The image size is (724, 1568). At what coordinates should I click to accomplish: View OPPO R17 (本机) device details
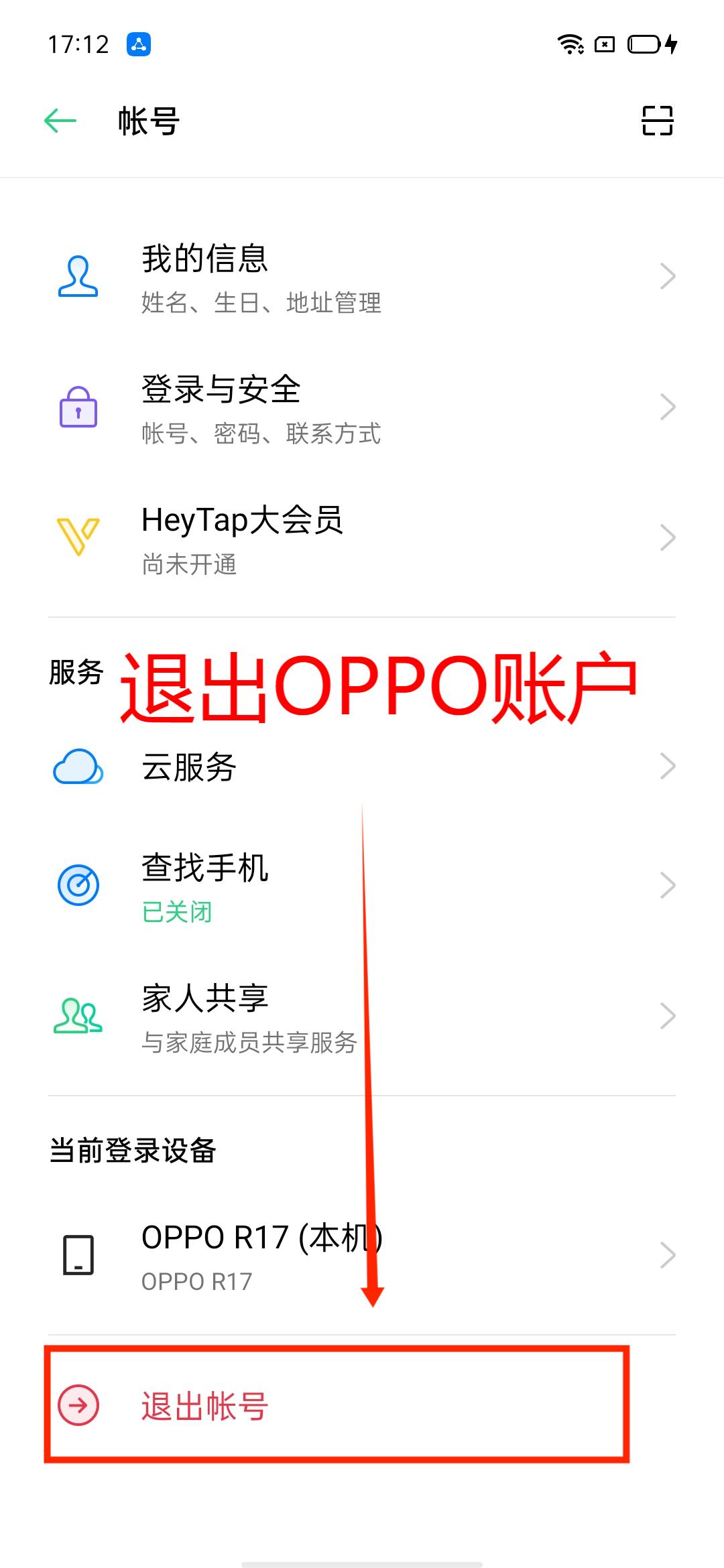362,1256
